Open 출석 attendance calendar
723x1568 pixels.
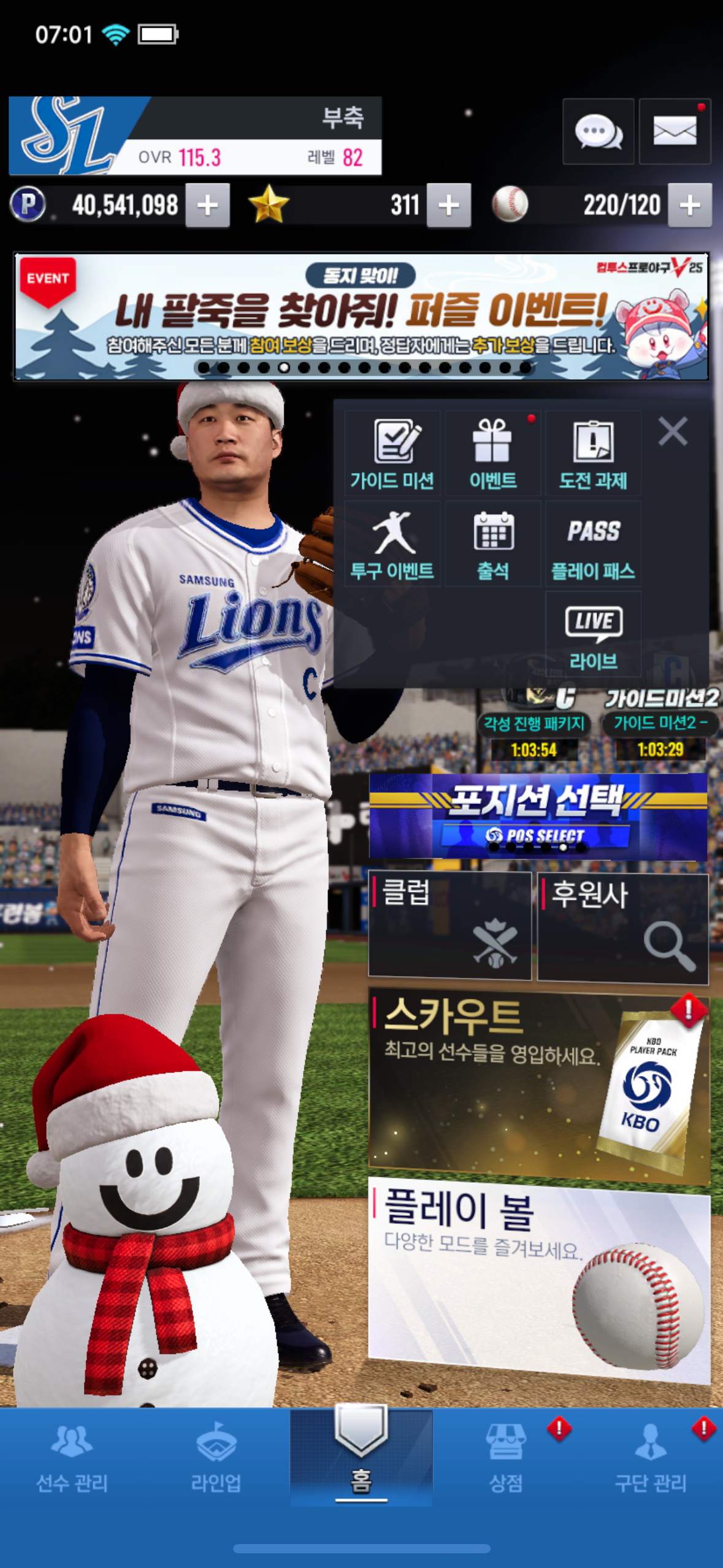[493, 544]
